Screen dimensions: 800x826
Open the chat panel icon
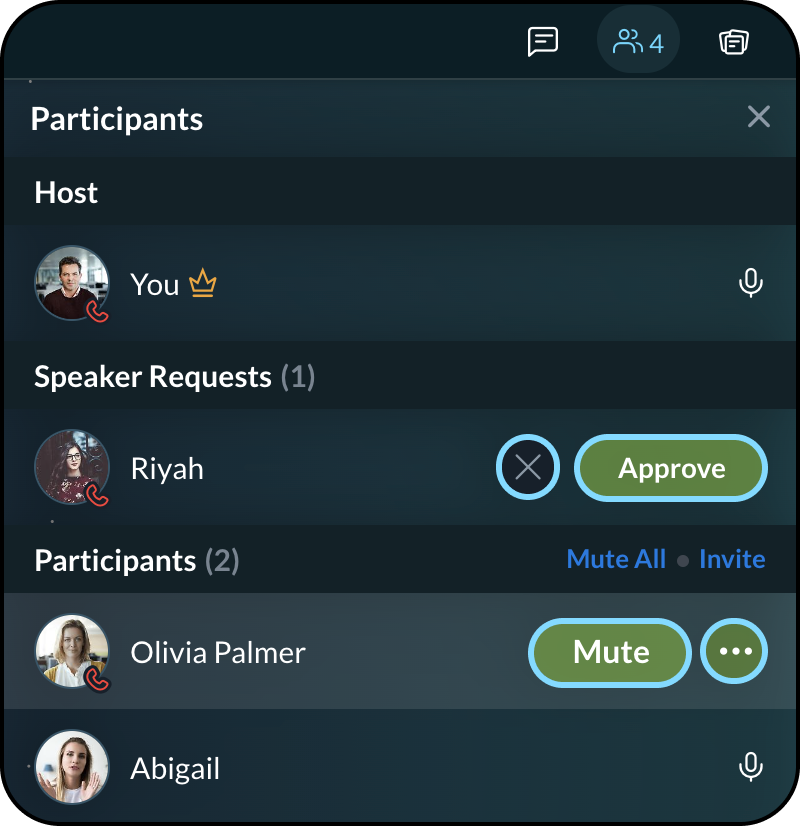coord(542,42)
